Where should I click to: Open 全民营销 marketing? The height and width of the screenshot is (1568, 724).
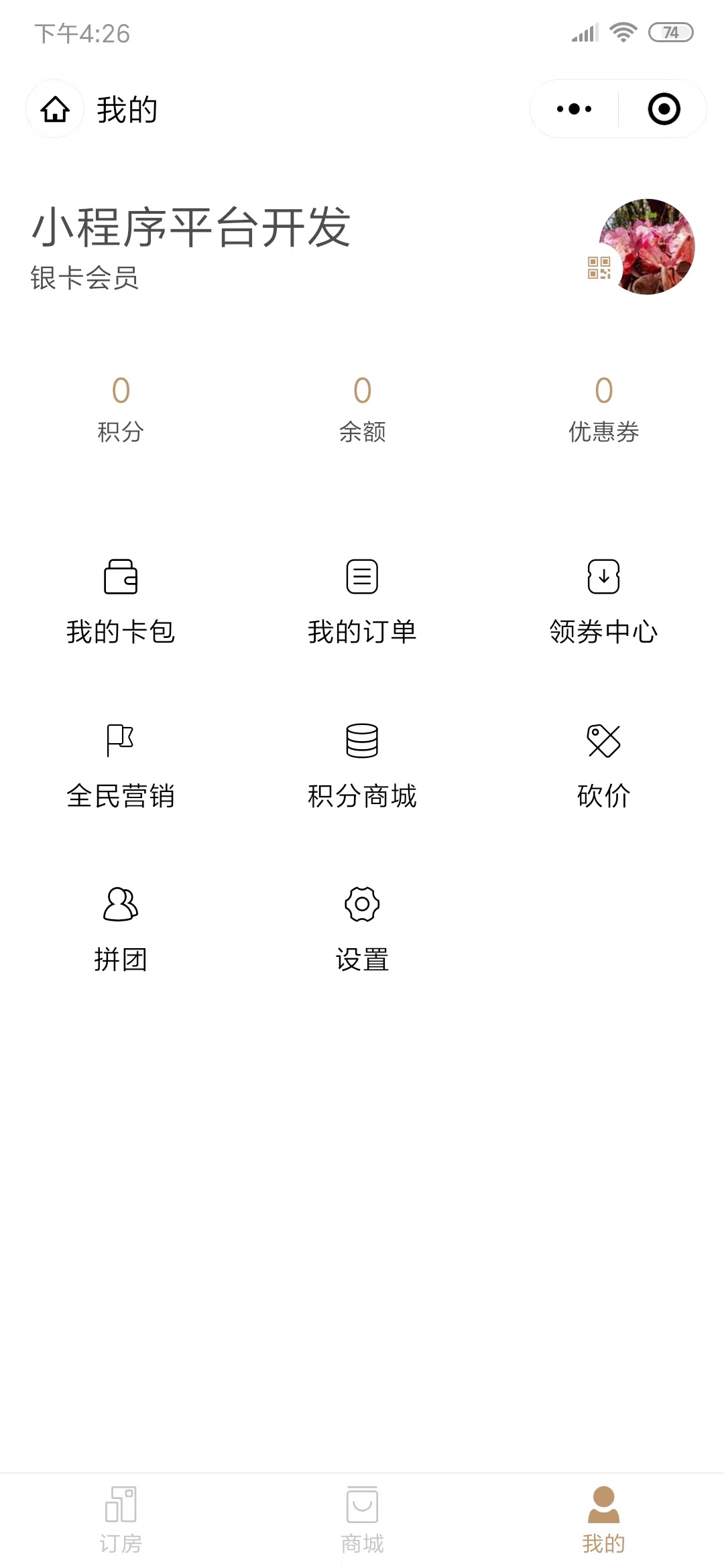pos(121,766)
